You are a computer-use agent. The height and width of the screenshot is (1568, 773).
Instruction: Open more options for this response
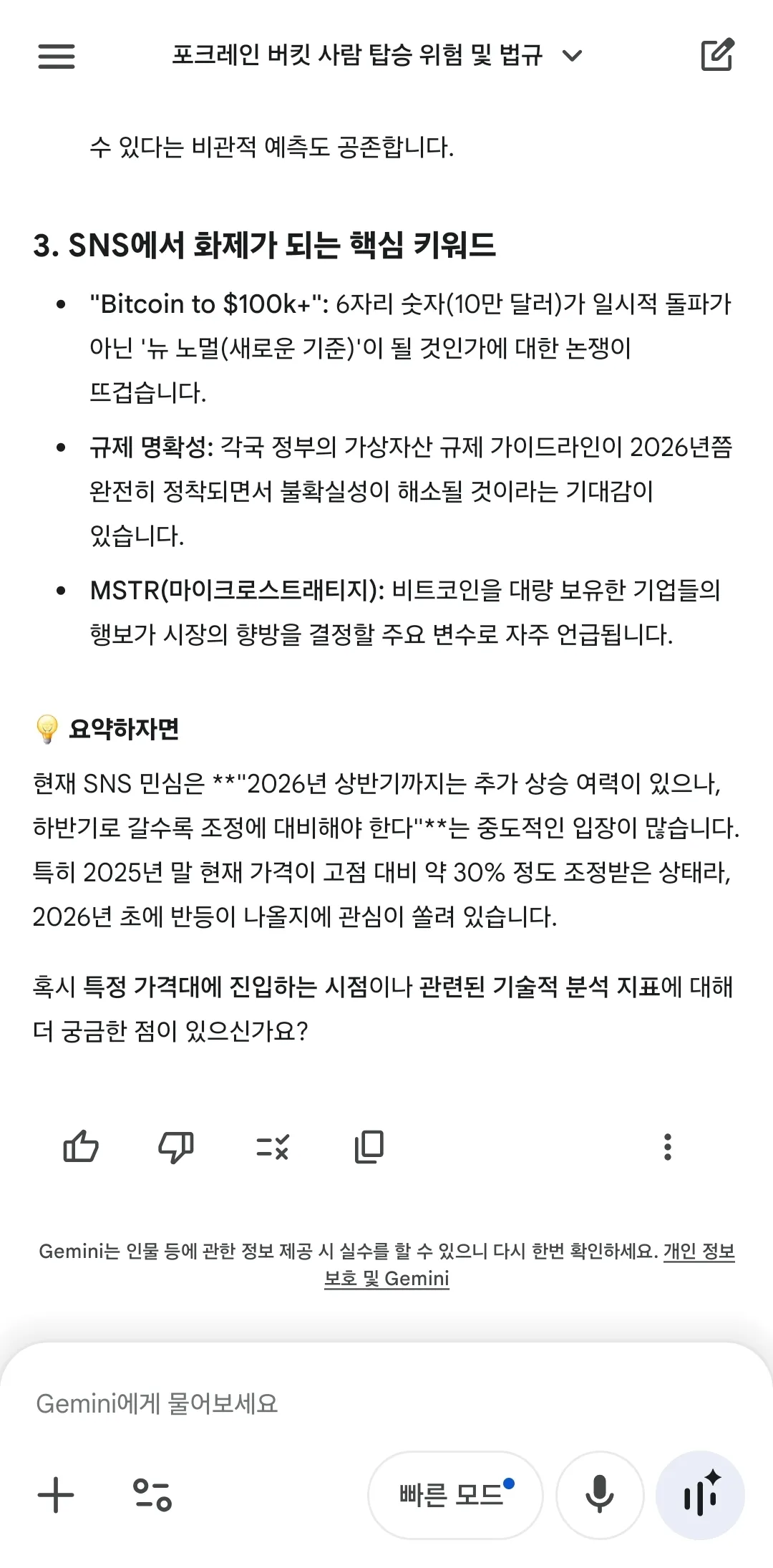point(668,1146)
